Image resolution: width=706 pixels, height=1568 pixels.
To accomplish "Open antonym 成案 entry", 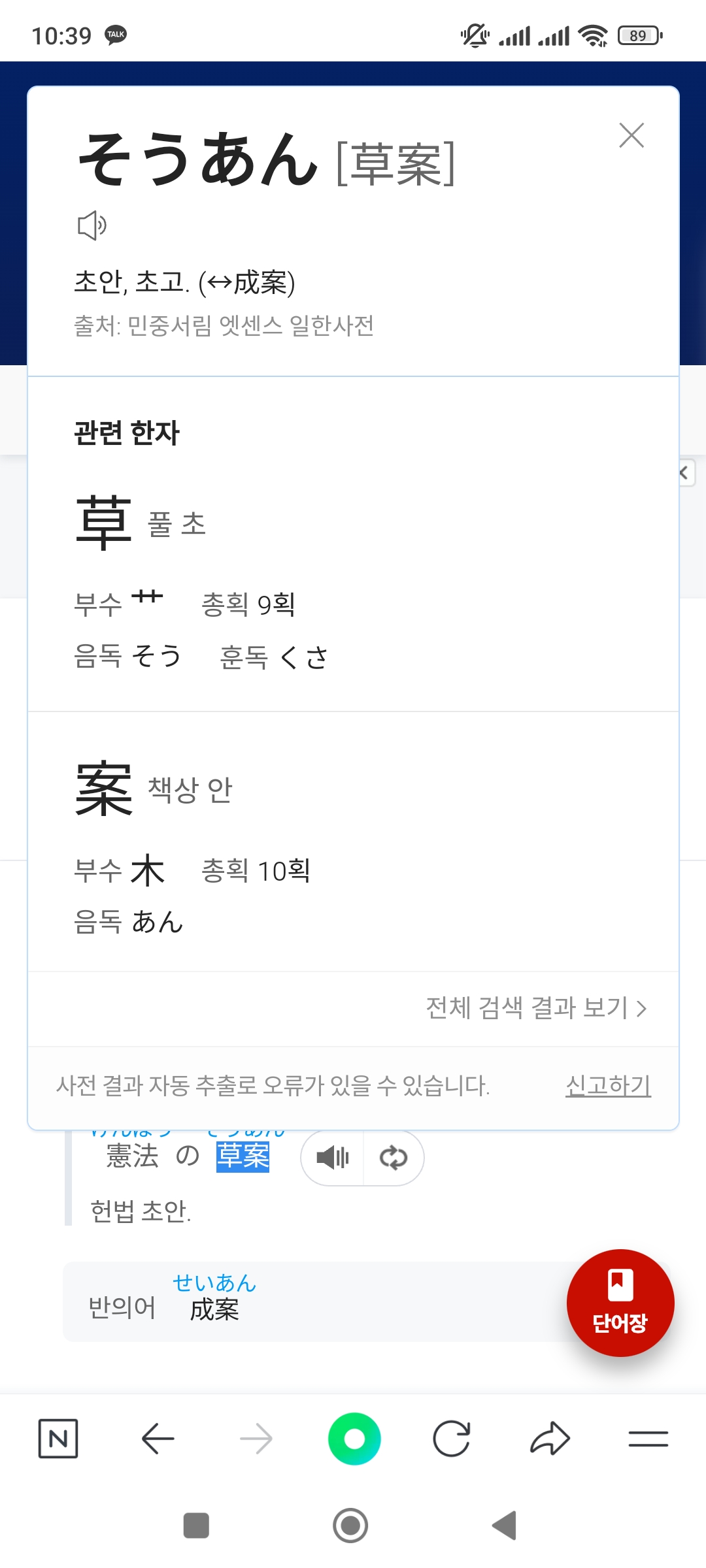I will pos(214,1309).
